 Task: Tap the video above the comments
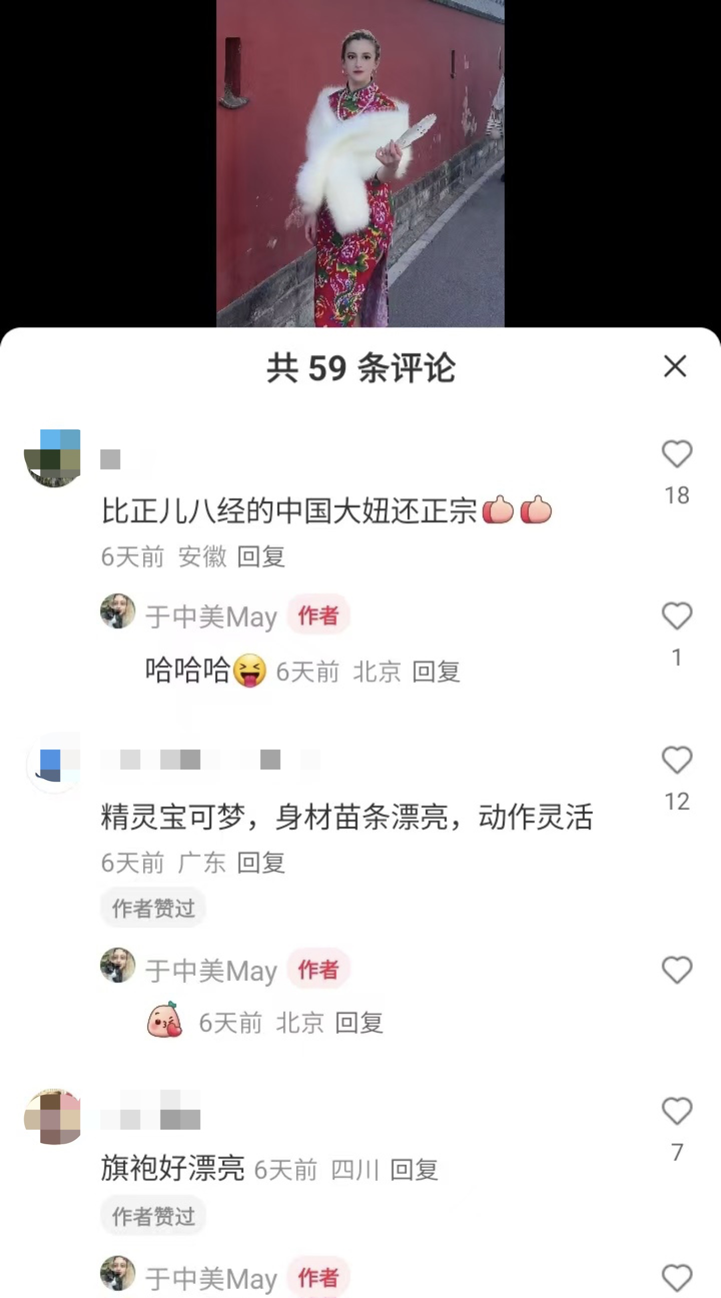pyautogui.click(x=360, y=163)
